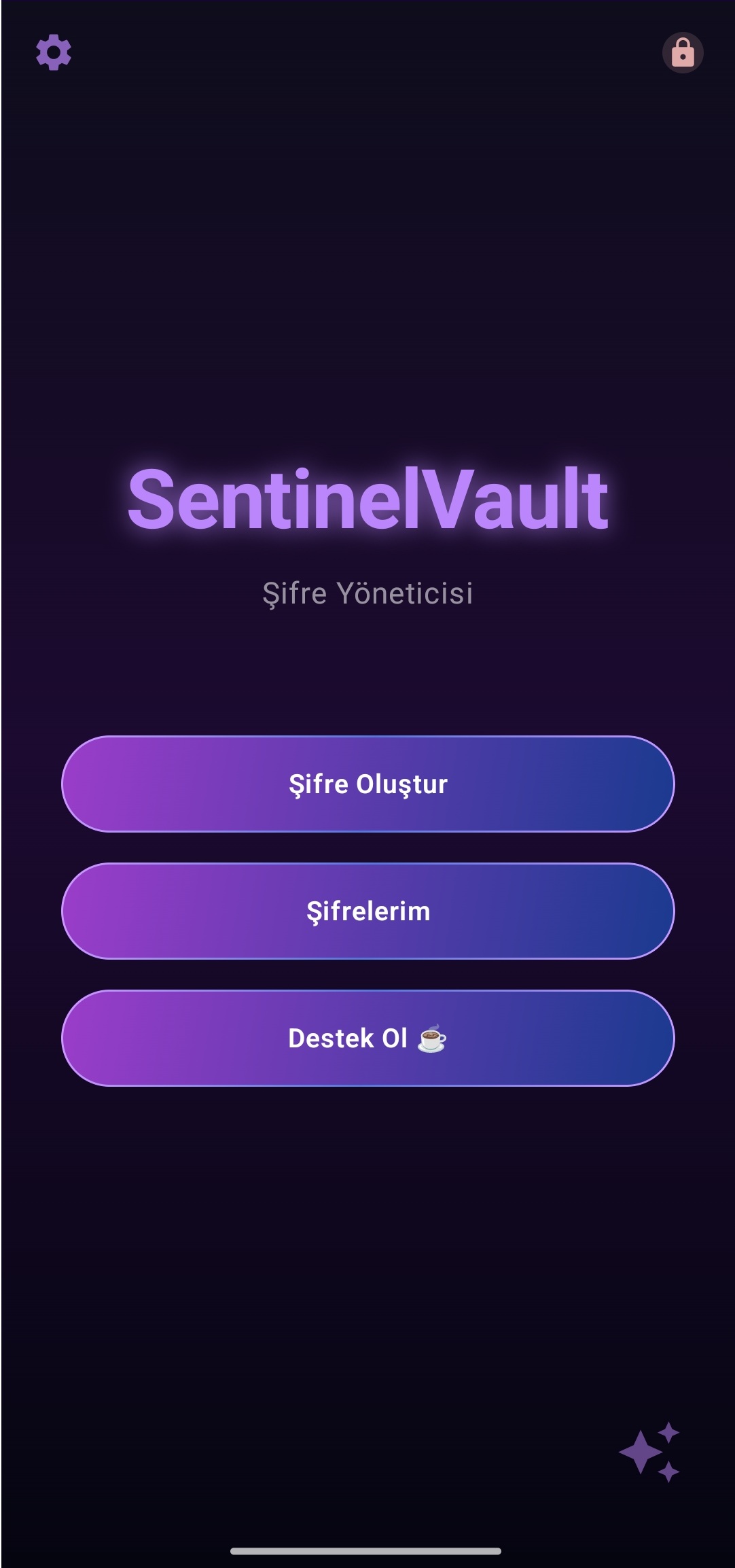Open the Şifrelerim saved passwords list
The image size is (735, 1568).
click(367, 911)
